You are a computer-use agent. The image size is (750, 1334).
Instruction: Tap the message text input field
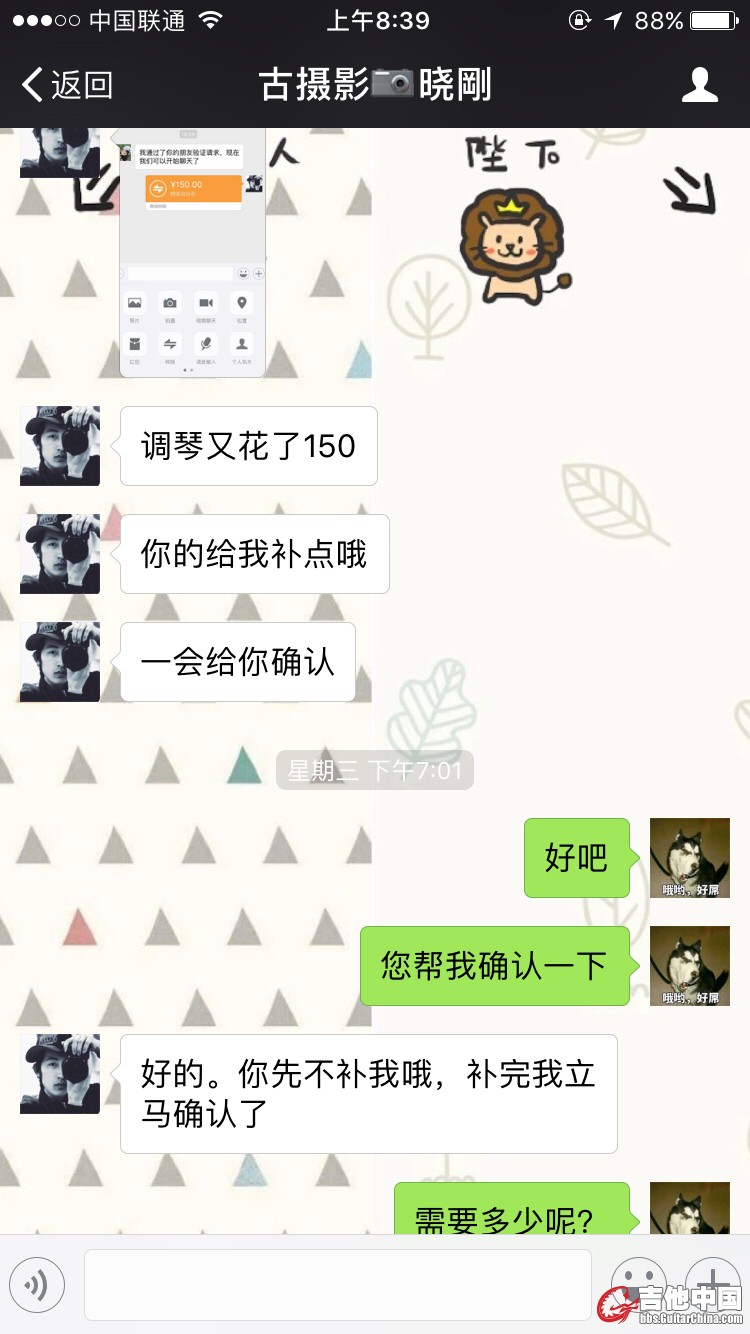(337, 1284)
